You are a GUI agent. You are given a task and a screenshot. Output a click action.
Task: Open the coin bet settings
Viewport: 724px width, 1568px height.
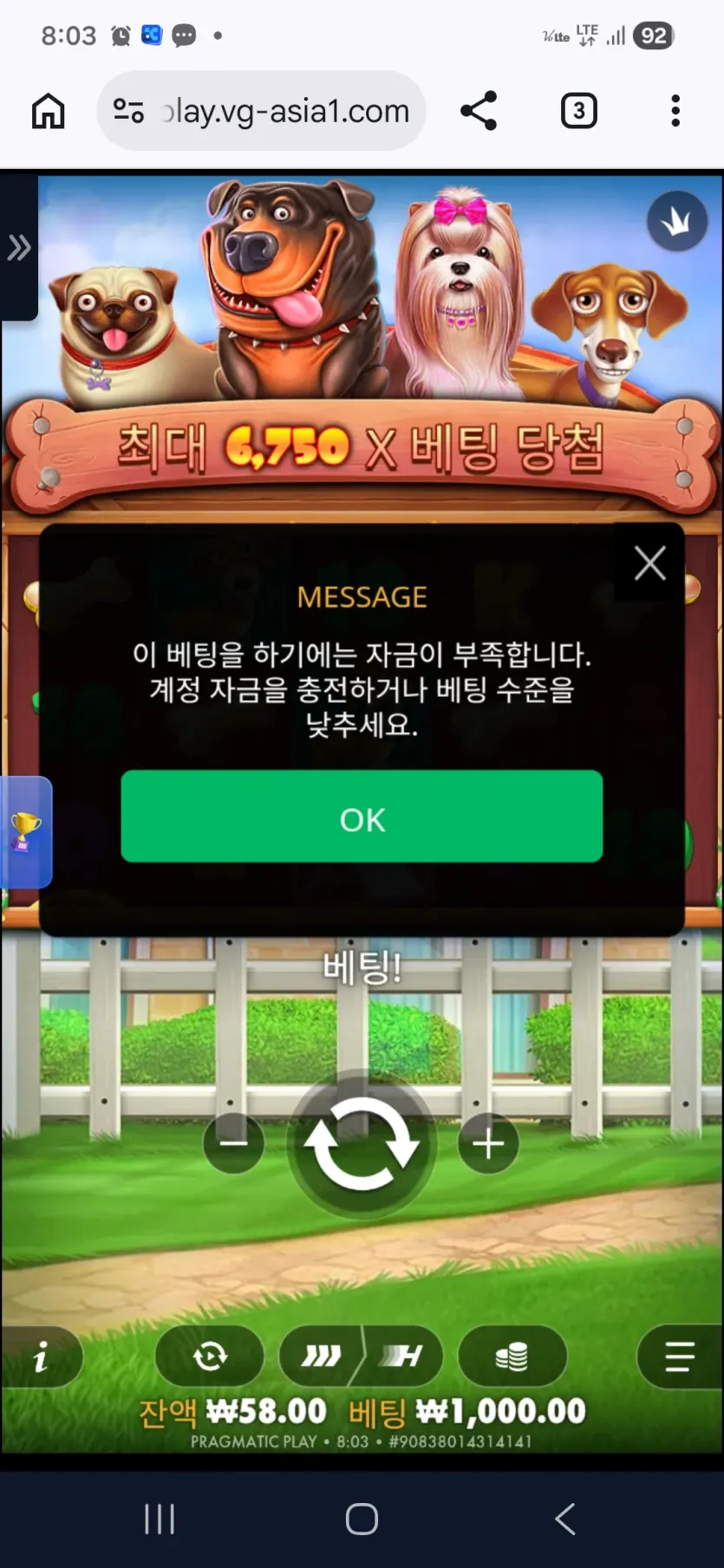click(512, 1356)
